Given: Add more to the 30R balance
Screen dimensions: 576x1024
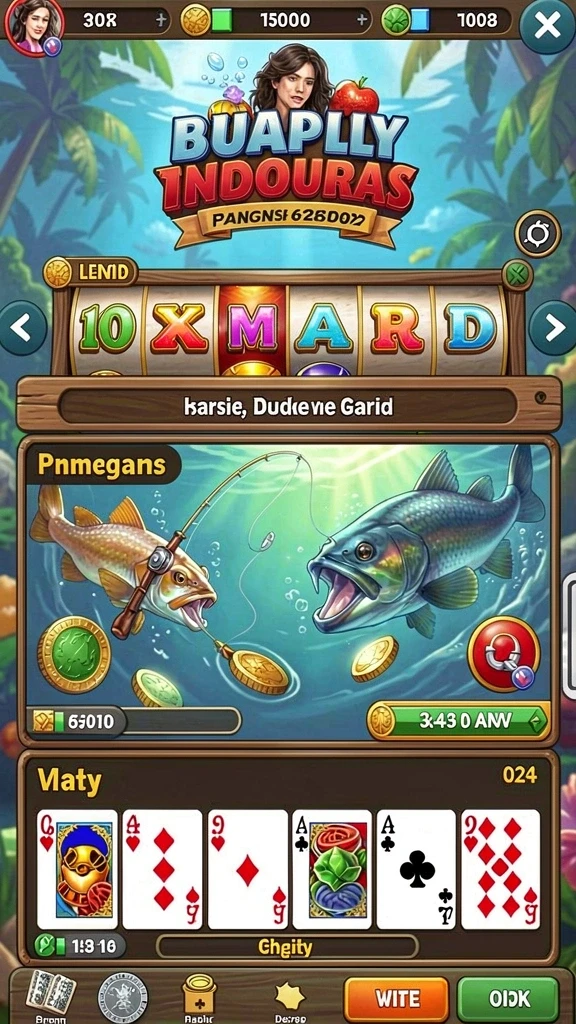Looking at the screenshot, I should tap(160, 20).
